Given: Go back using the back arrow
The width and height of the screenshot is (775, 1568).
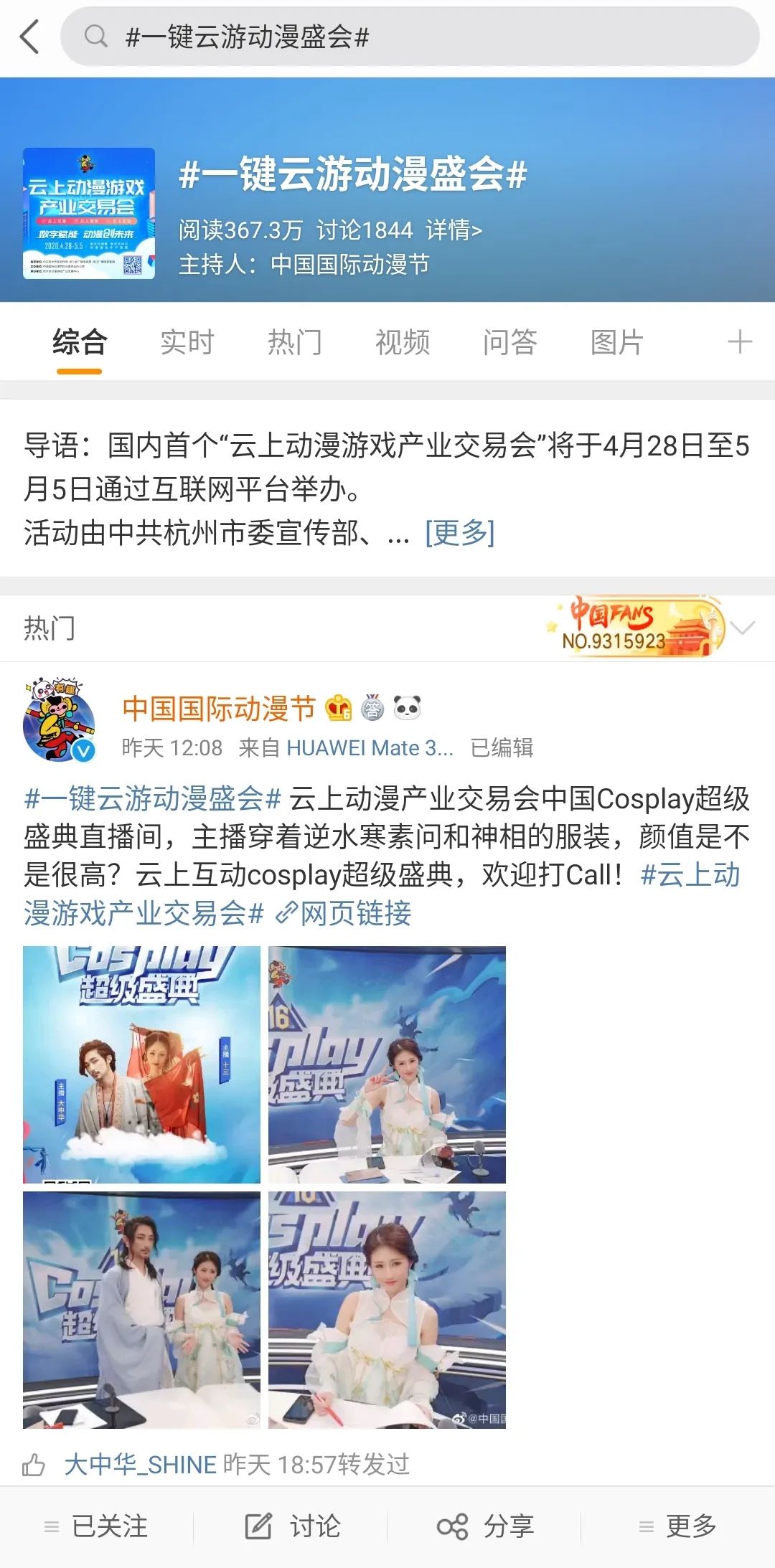Looking at the screenshot, I should tap(30, 37).
